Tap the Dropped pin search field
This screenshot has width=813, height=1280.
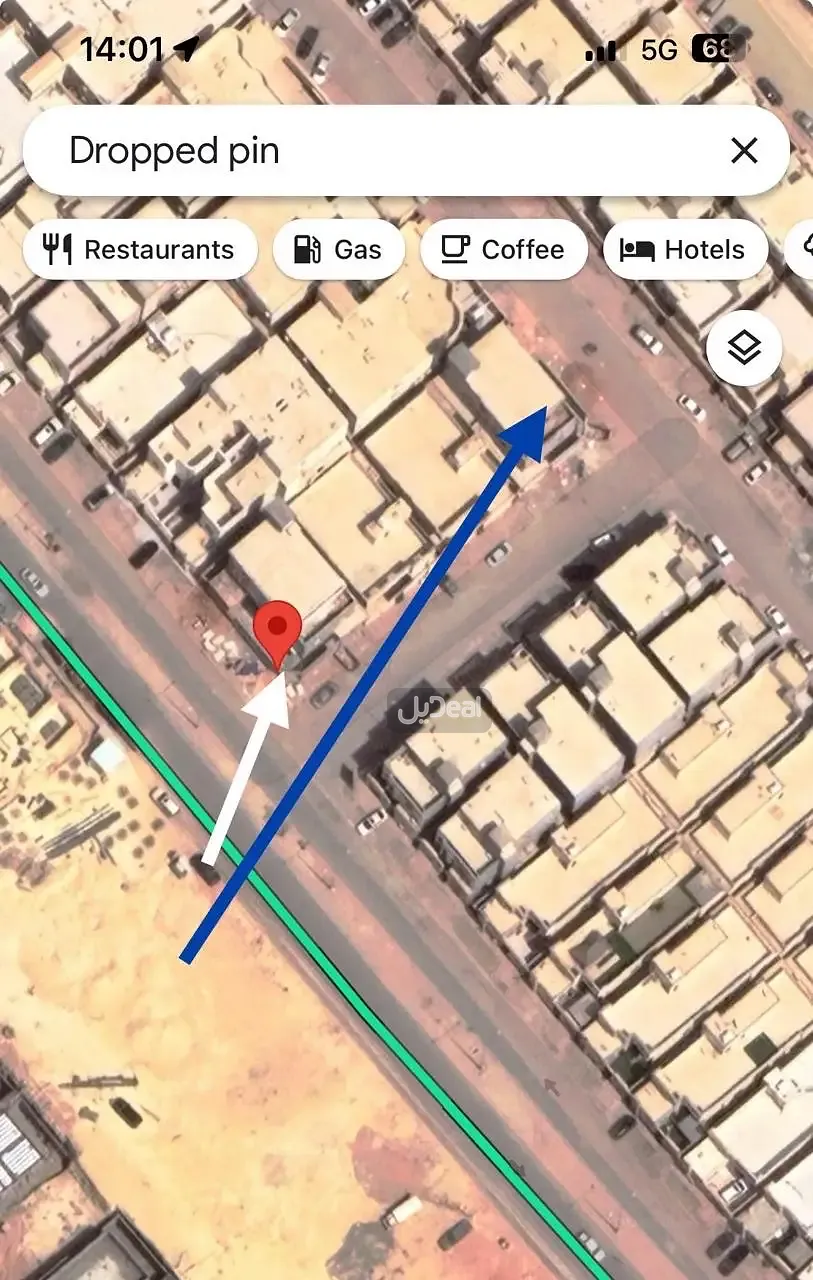(380, 151)
